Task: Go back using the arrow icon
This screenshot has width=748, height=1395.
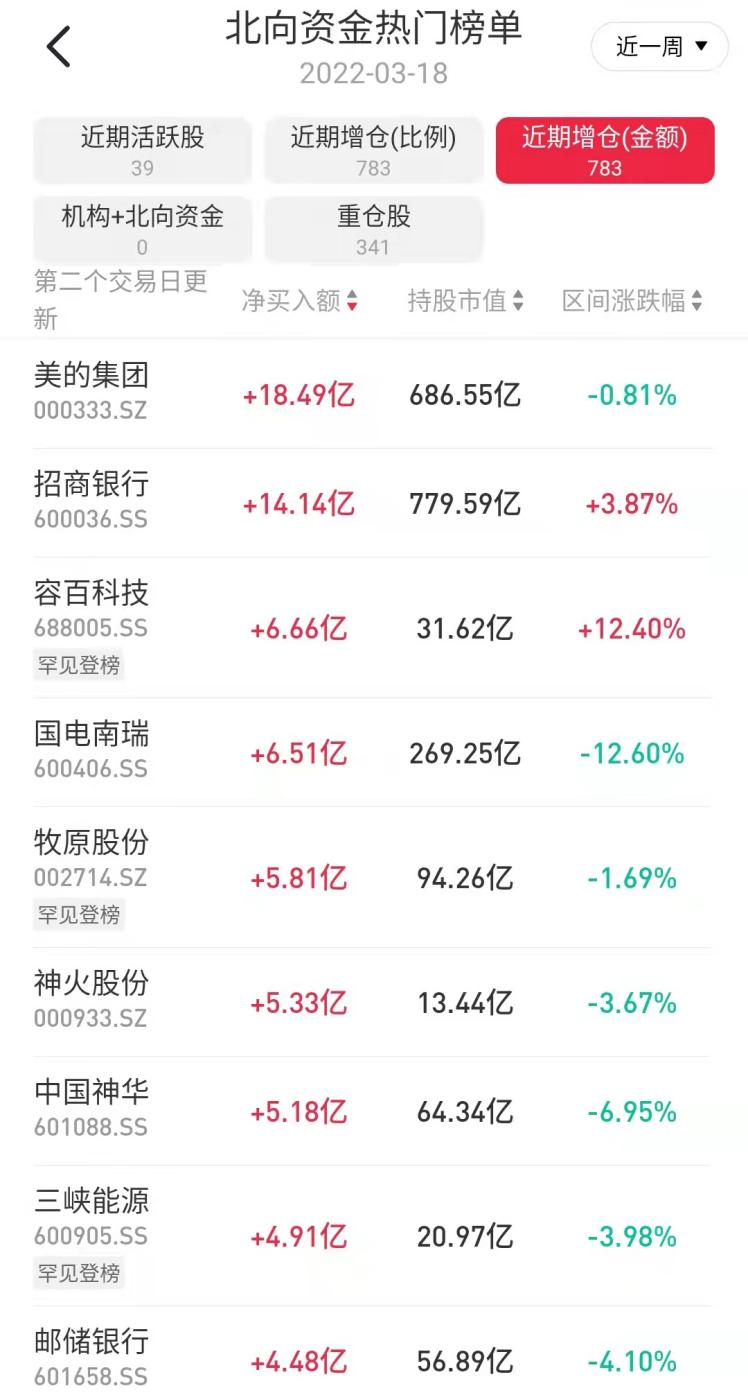Action: [x=59, y=47]
